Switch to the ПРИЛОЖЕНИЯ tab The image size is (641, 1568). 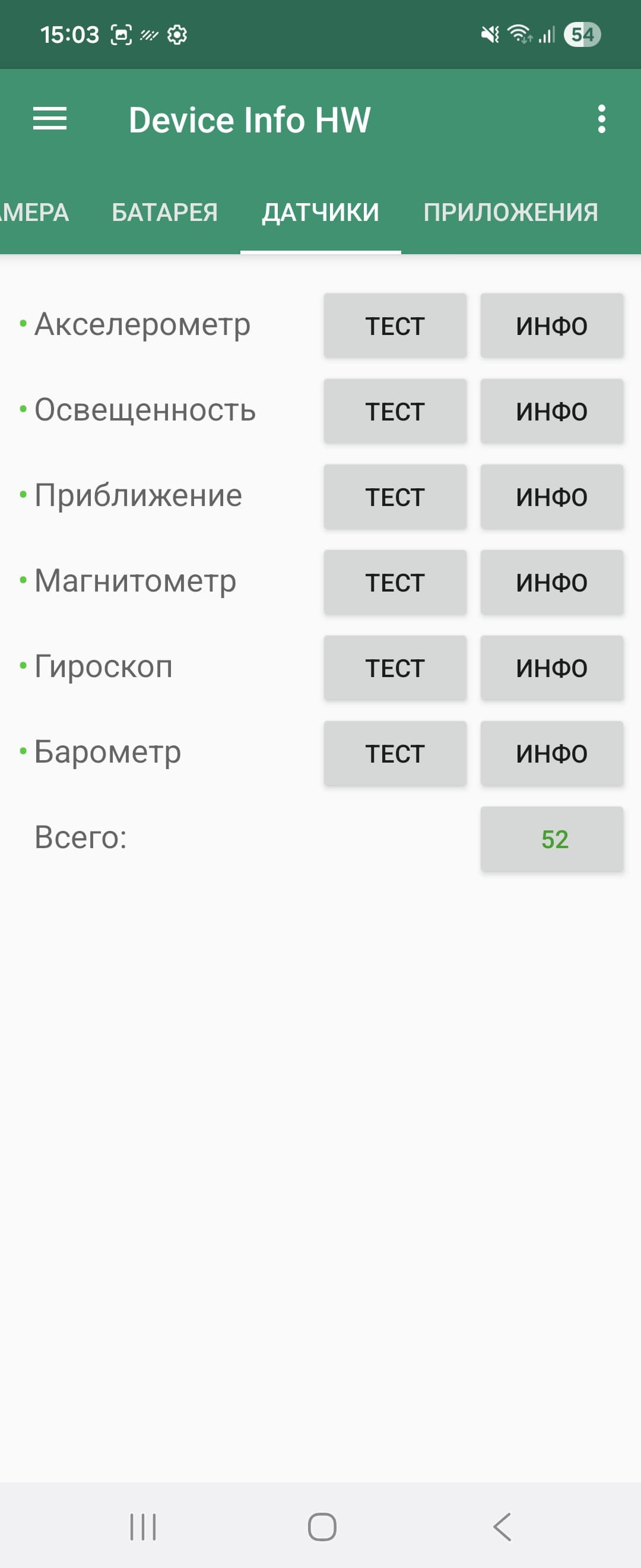coord(510,213)
